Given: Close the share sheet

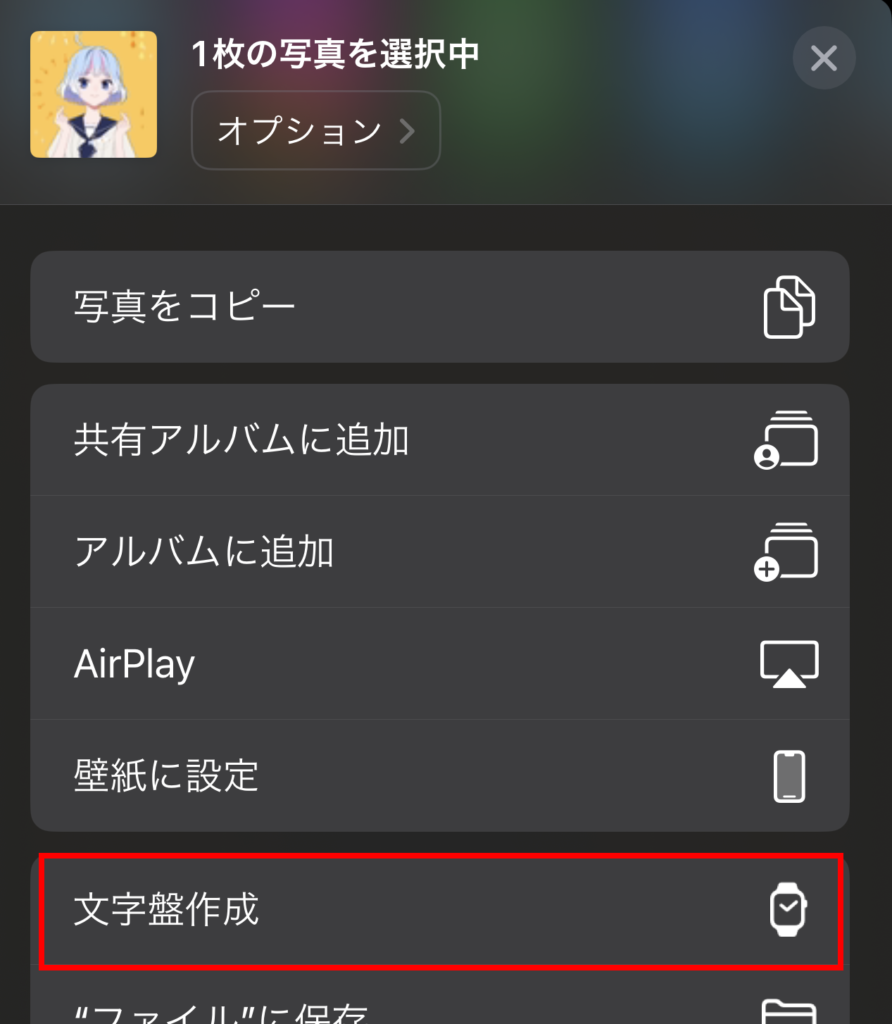Looking at the screenshot, I should pyautogui.click(x=823, y=59).
